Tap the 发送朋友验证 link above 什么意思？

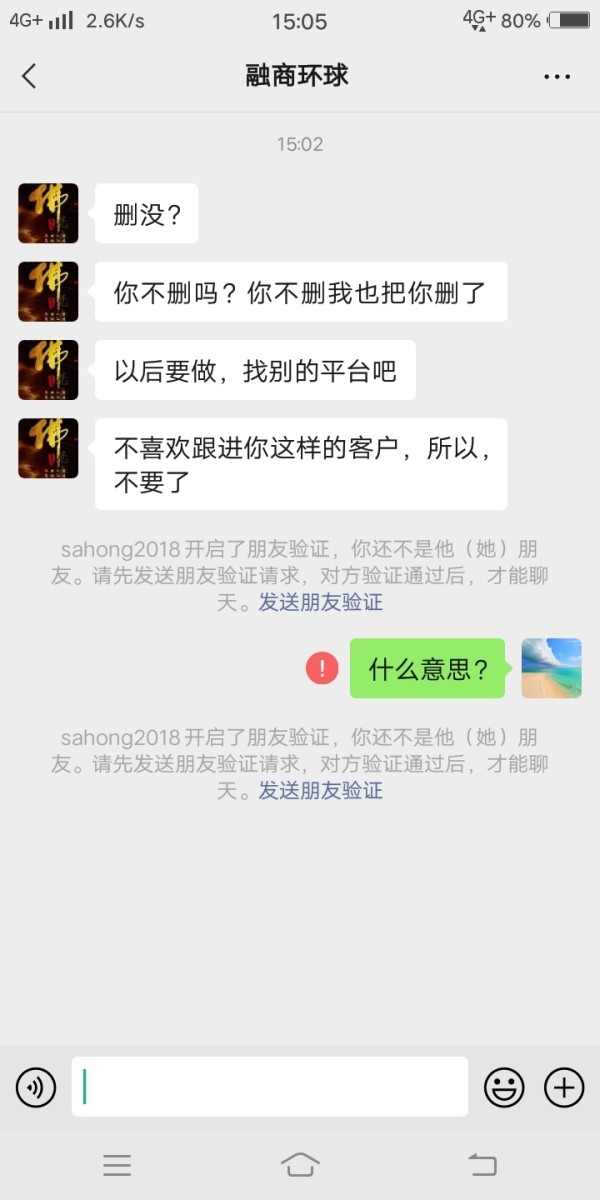[320, 602]
